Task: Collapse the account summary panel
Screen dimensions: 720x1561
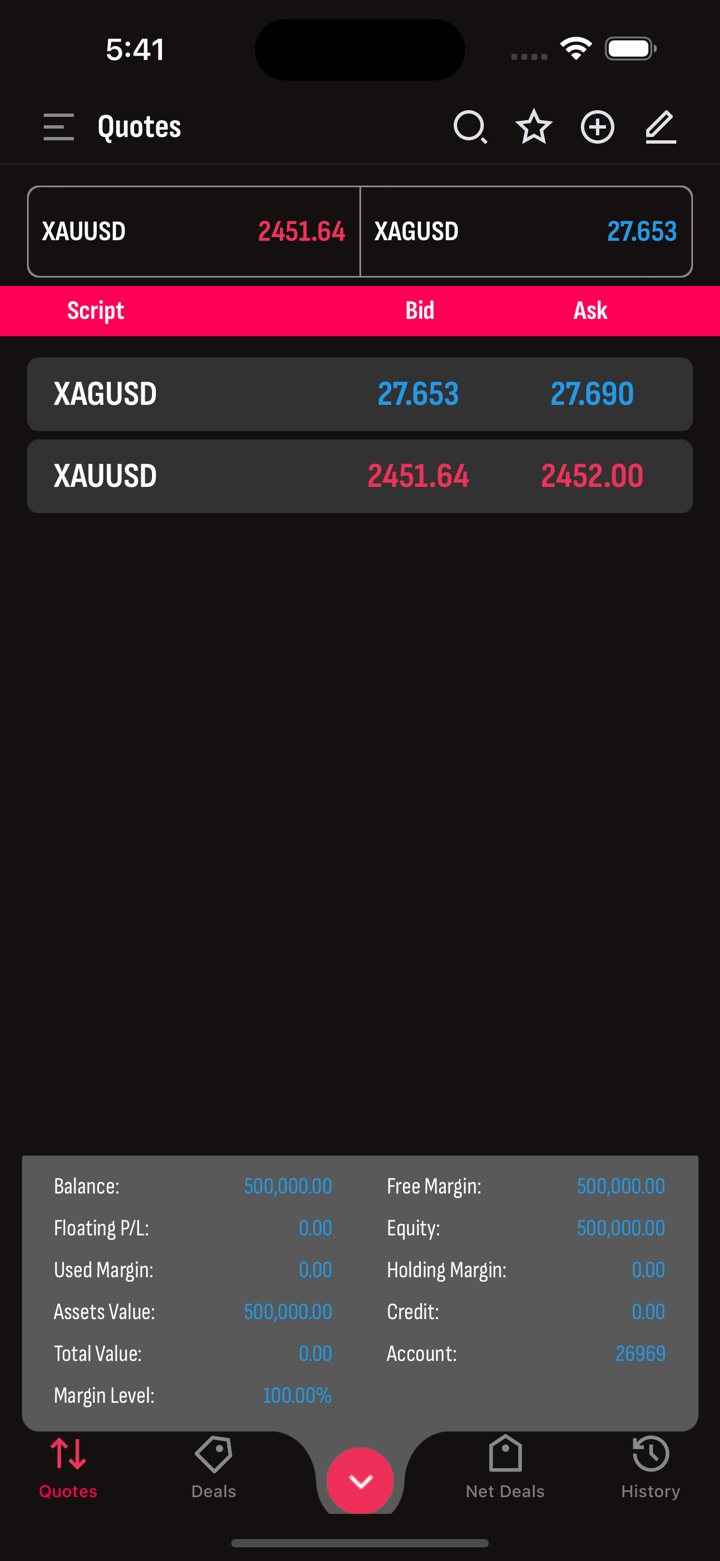Action: [360, 1481]
